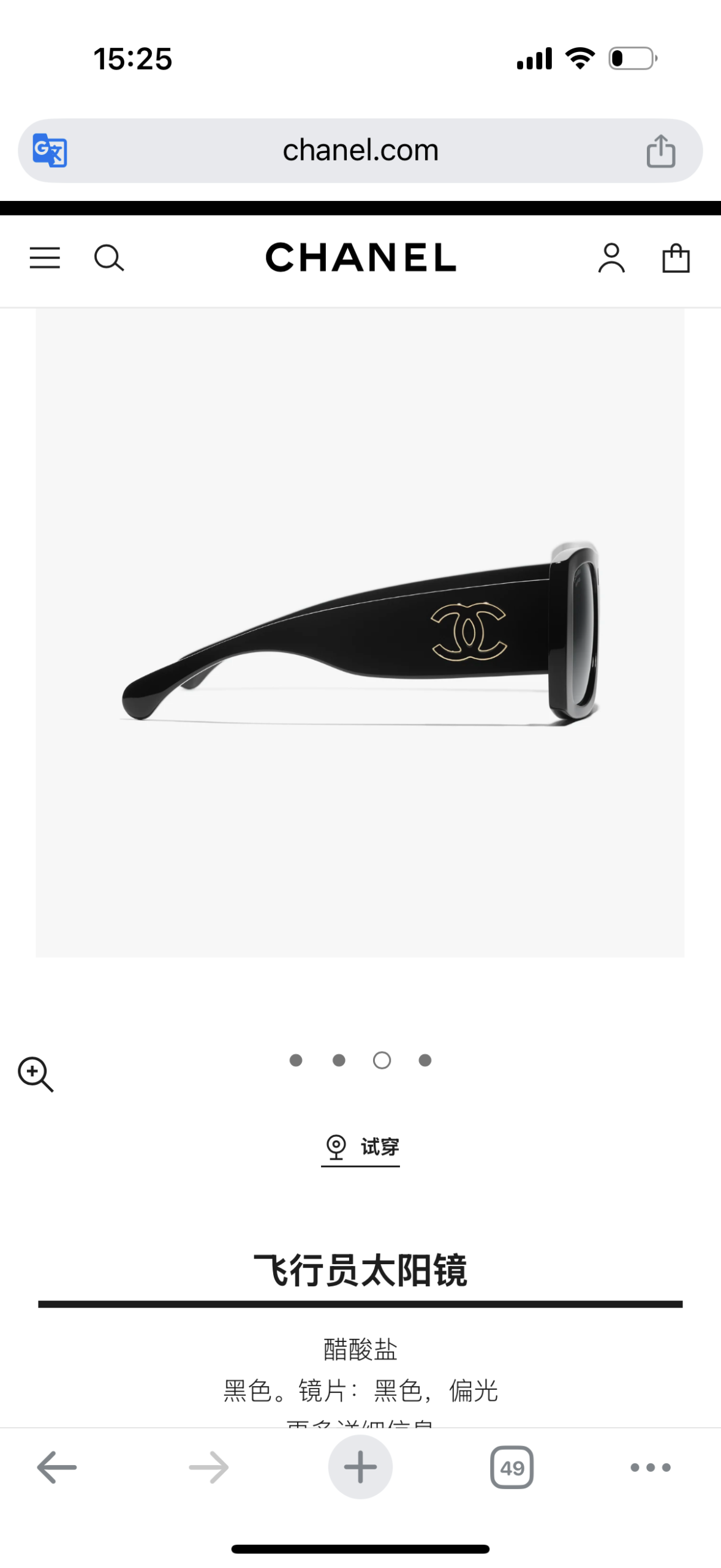Viewport: 721px width, 1568px height.
Task: Open the shopping bag
Action: pyautogui.click(x=676, y=258)
